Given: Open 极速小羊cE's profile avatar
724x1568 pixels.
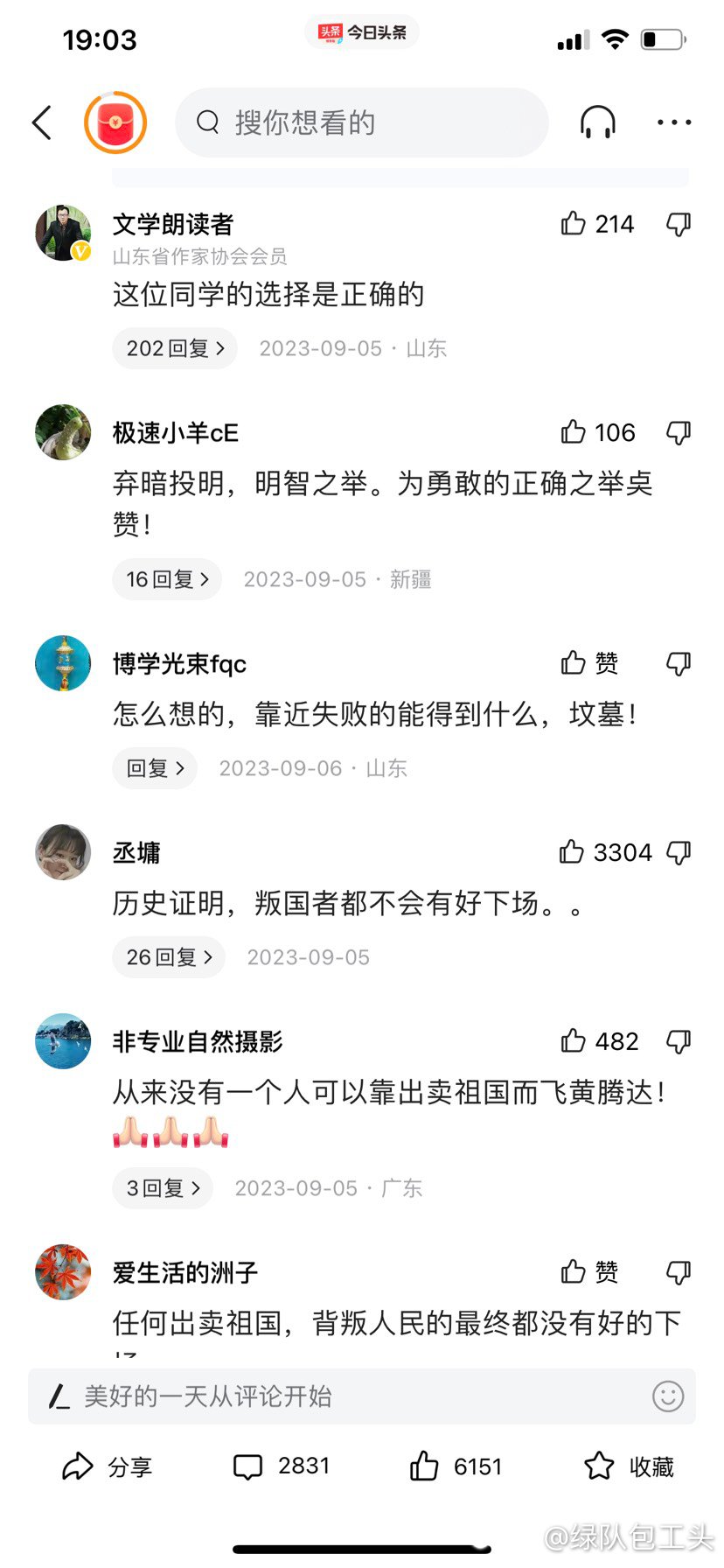Looking at the screenshot, I should click(63, 432).
